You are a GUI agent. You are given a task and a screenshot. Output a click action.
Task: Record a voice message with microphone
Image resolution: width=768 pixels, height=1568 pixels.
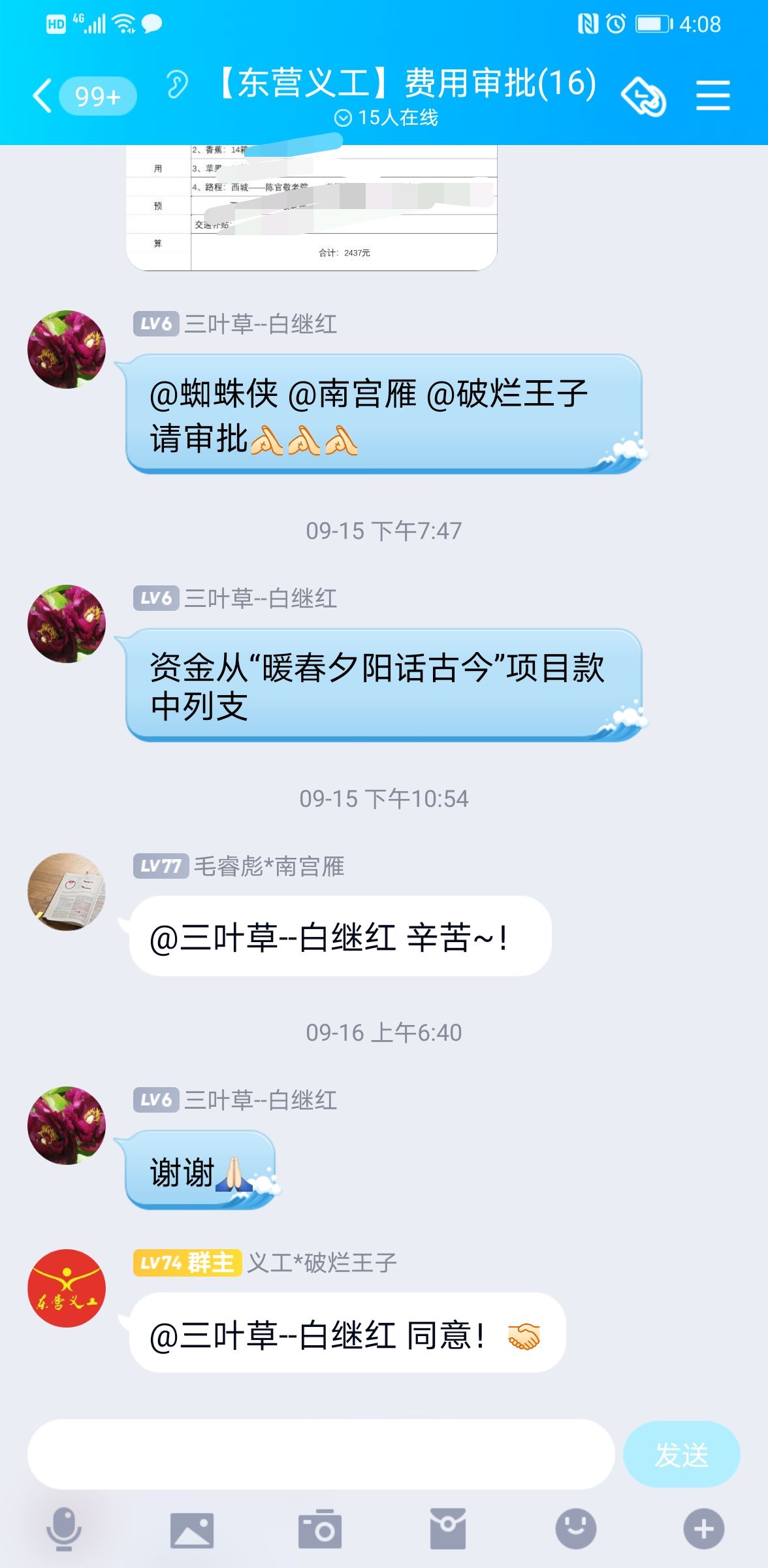tap(64, 1529)
